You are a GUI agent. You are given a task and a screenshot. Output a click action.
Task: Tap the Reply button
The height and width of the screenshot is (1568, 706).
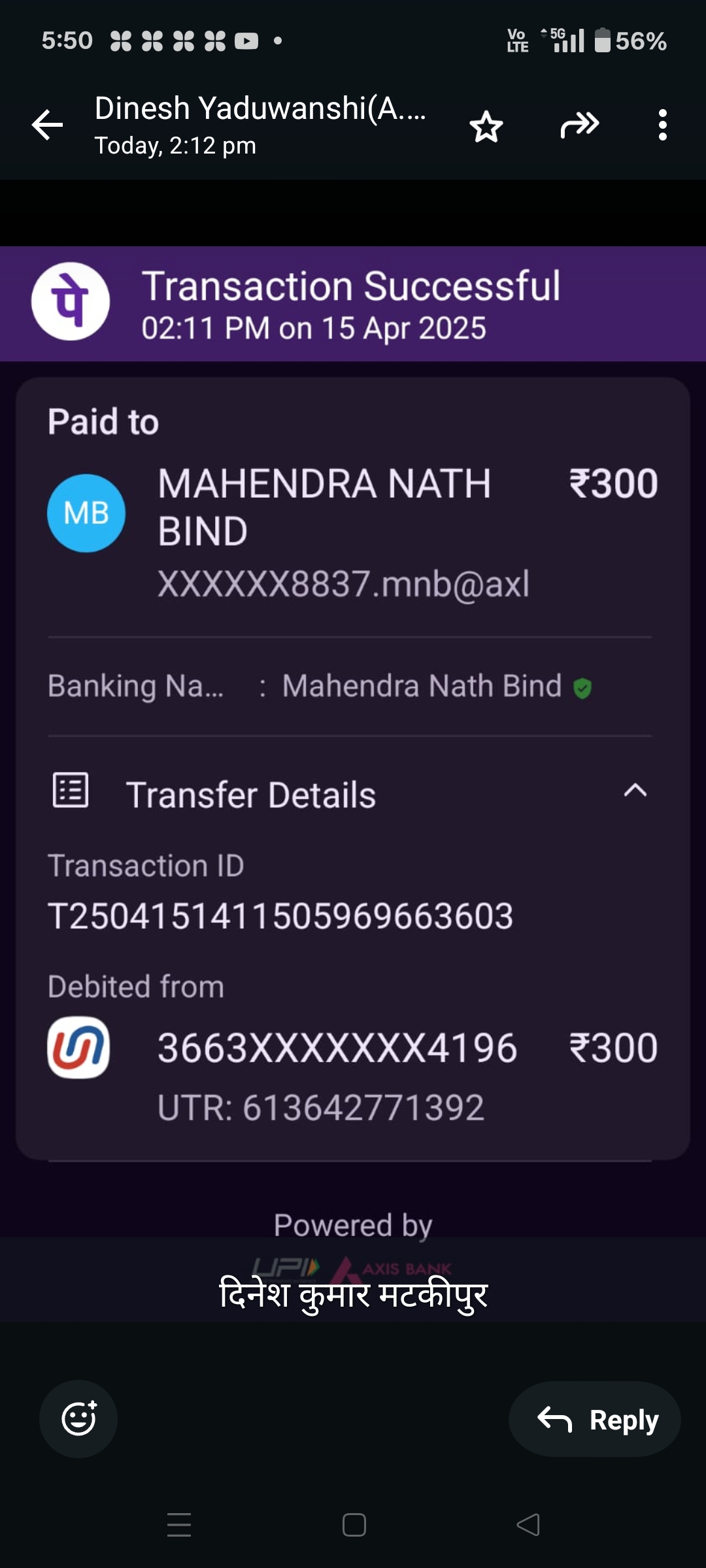click(x=595, y=1419)
